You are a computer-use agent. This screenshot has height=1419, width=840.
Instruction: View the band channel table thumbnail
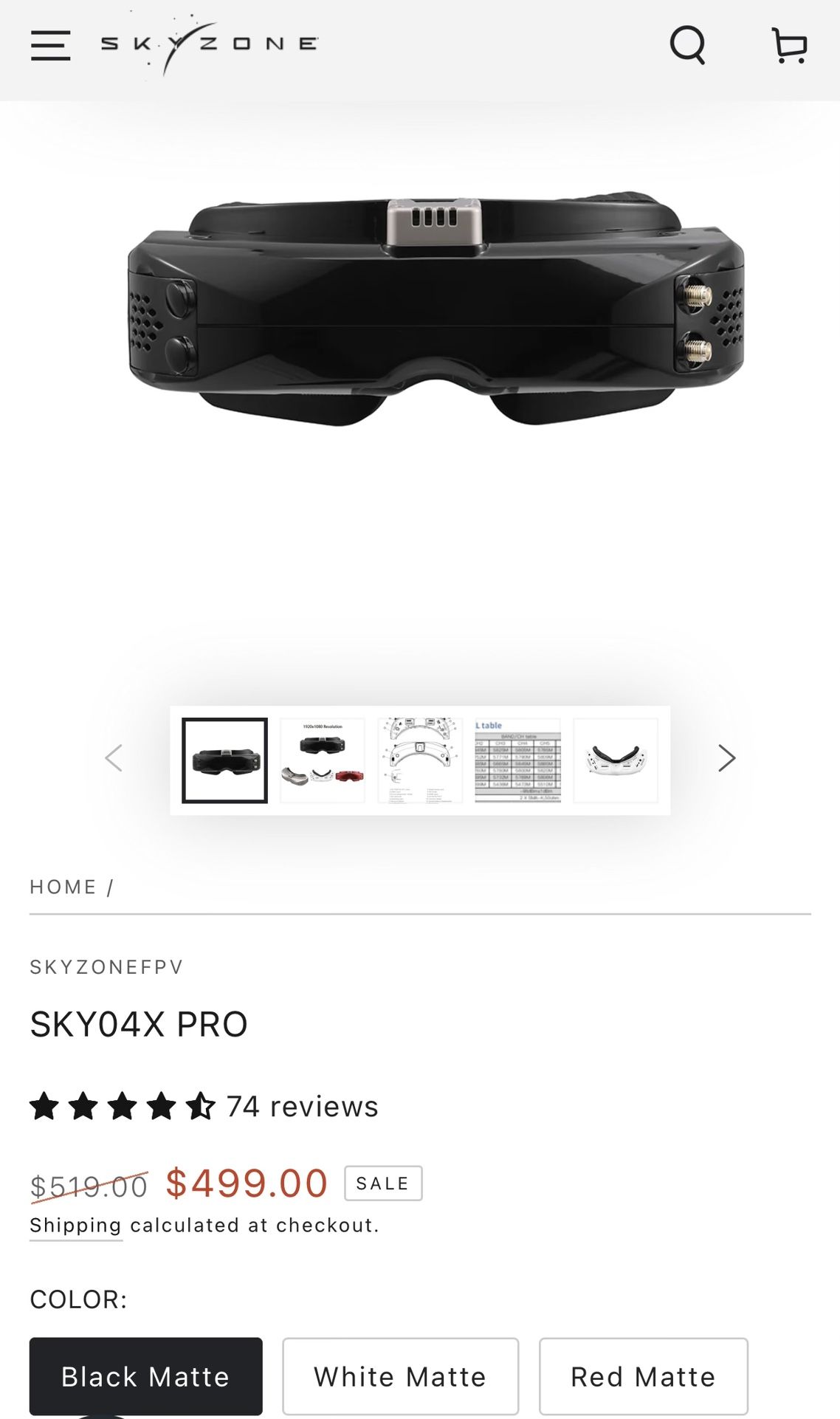(517, 760)
